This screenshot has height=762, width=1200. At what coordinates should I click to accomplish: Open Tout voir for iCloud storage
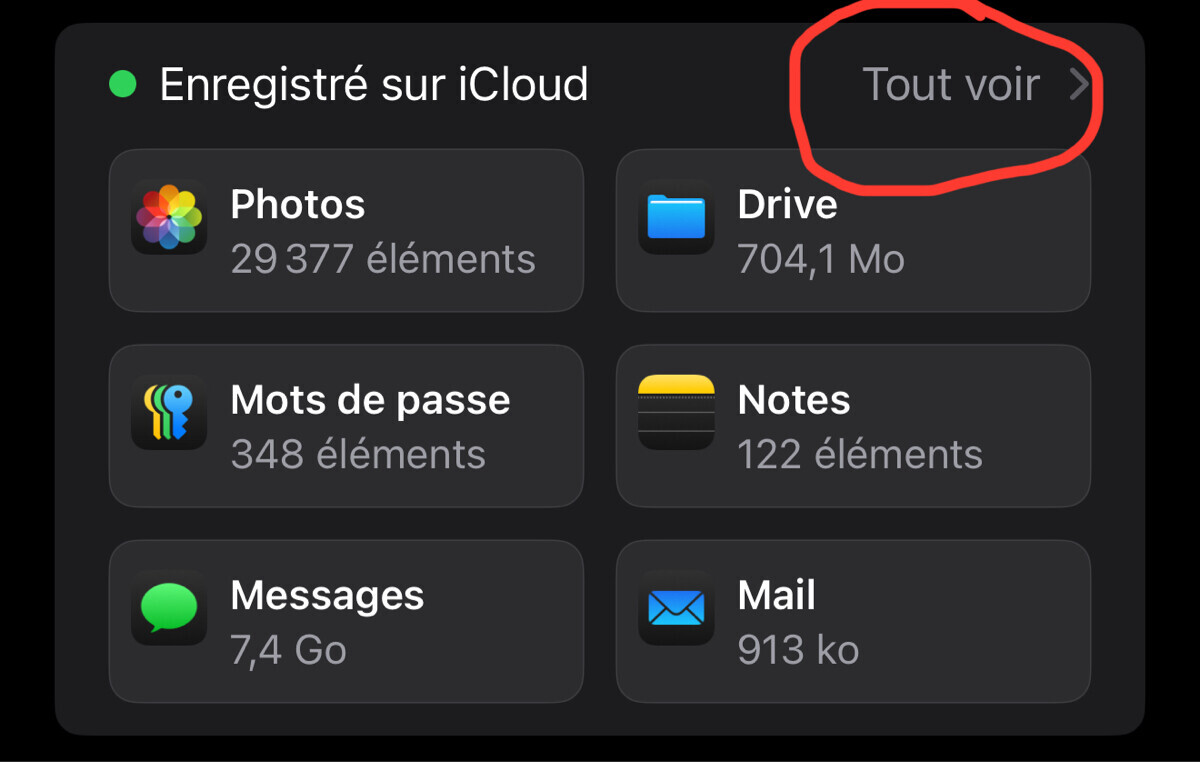(x=972, y=86)
